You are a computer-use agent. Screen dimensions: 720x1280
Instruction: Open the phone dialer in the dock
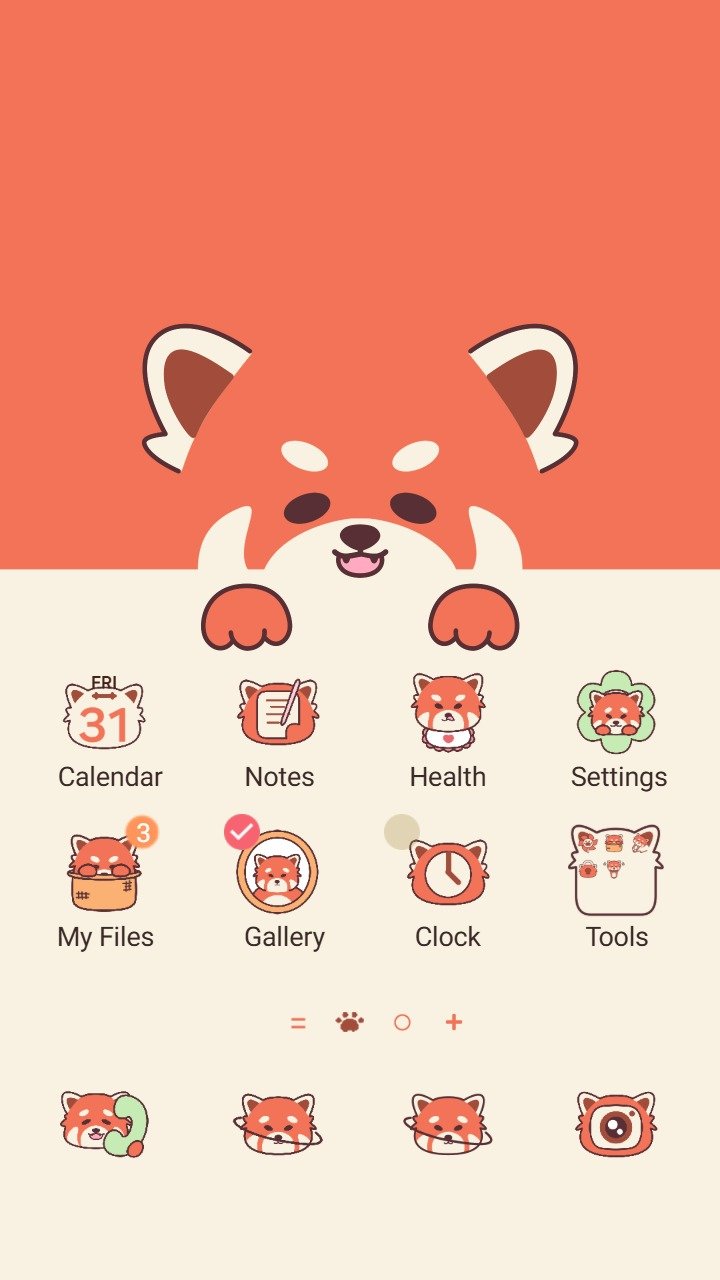click(103, 1124)
